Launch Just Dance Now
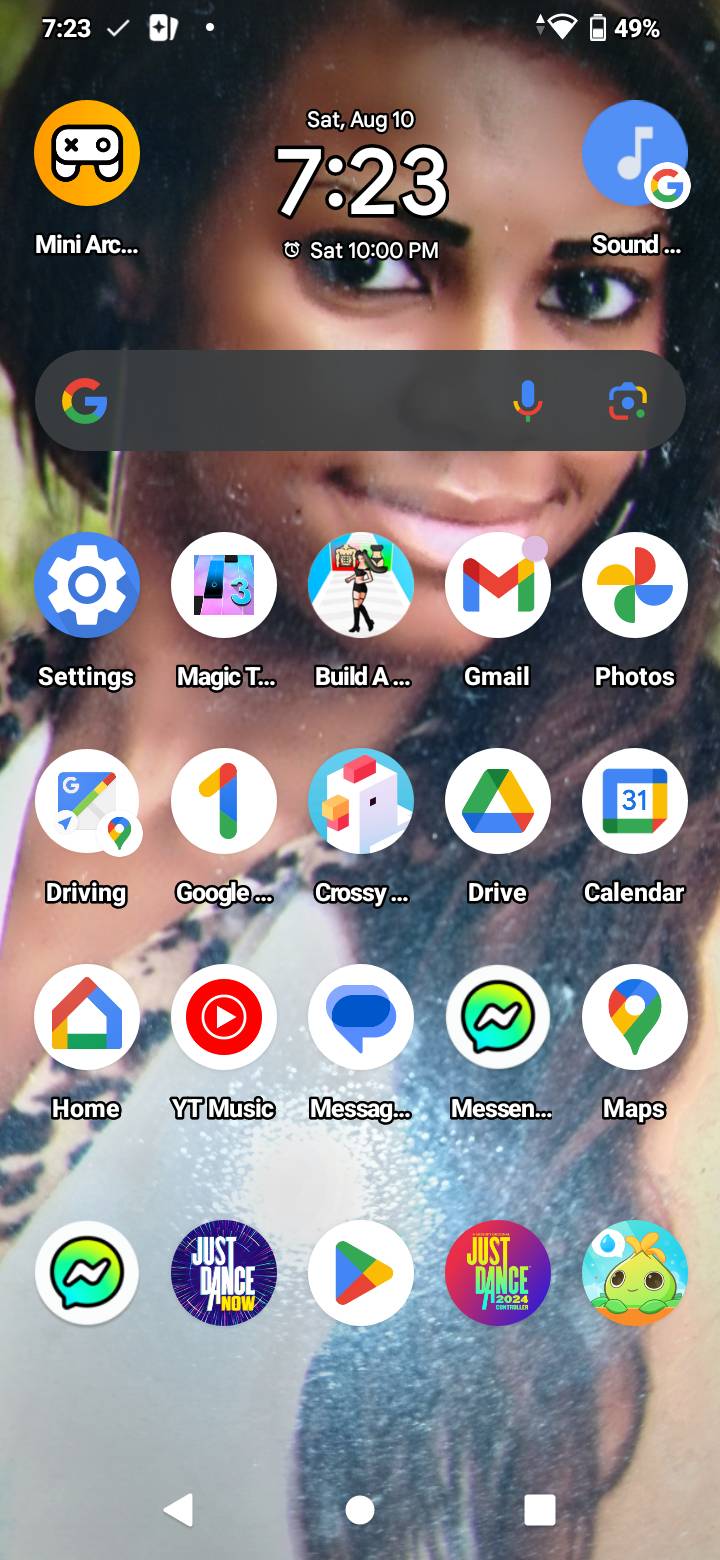The width and height of the screenshot is (720, 1560). [x=223, y=1273]
